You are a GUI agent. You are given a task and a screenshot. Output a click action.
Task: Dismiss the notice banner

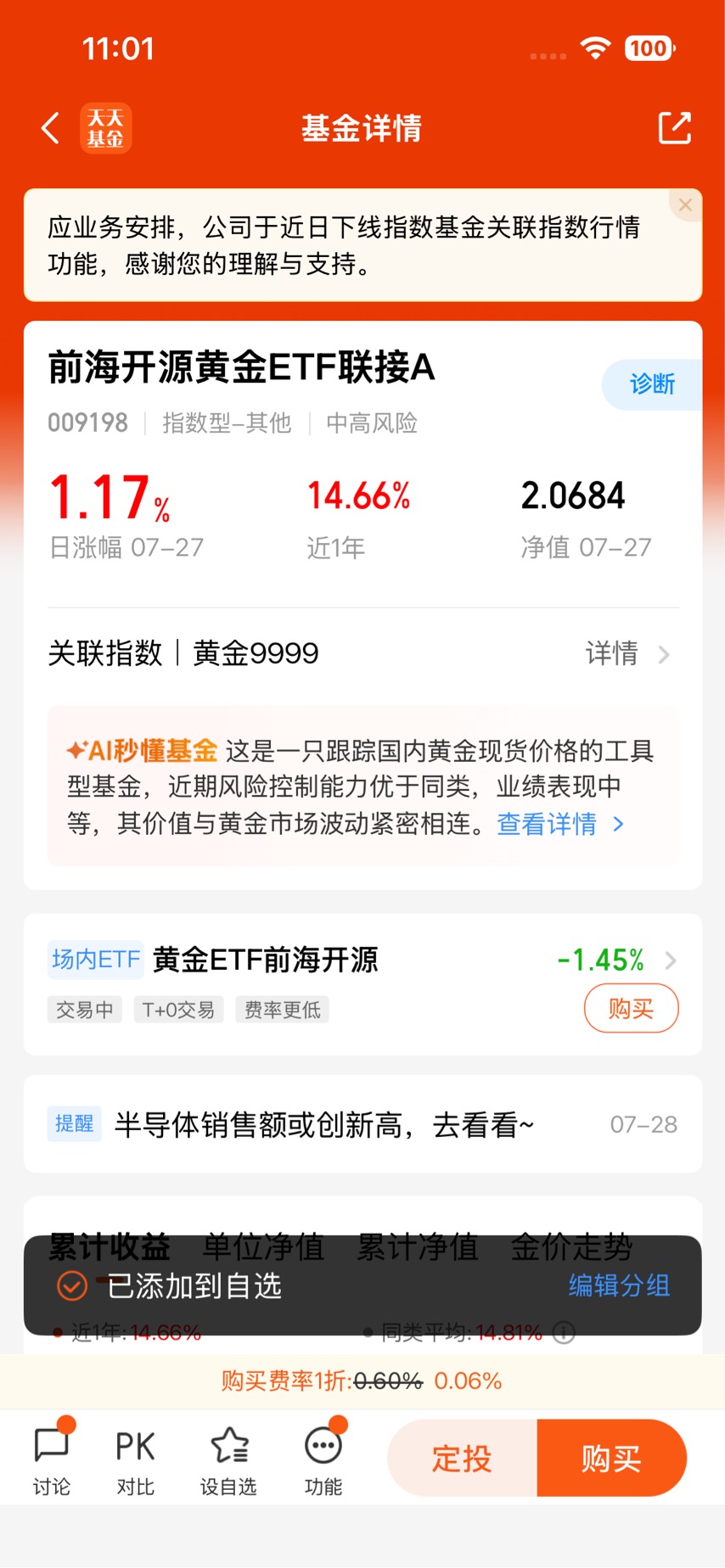pyautogui.click(x=685, y=204)
